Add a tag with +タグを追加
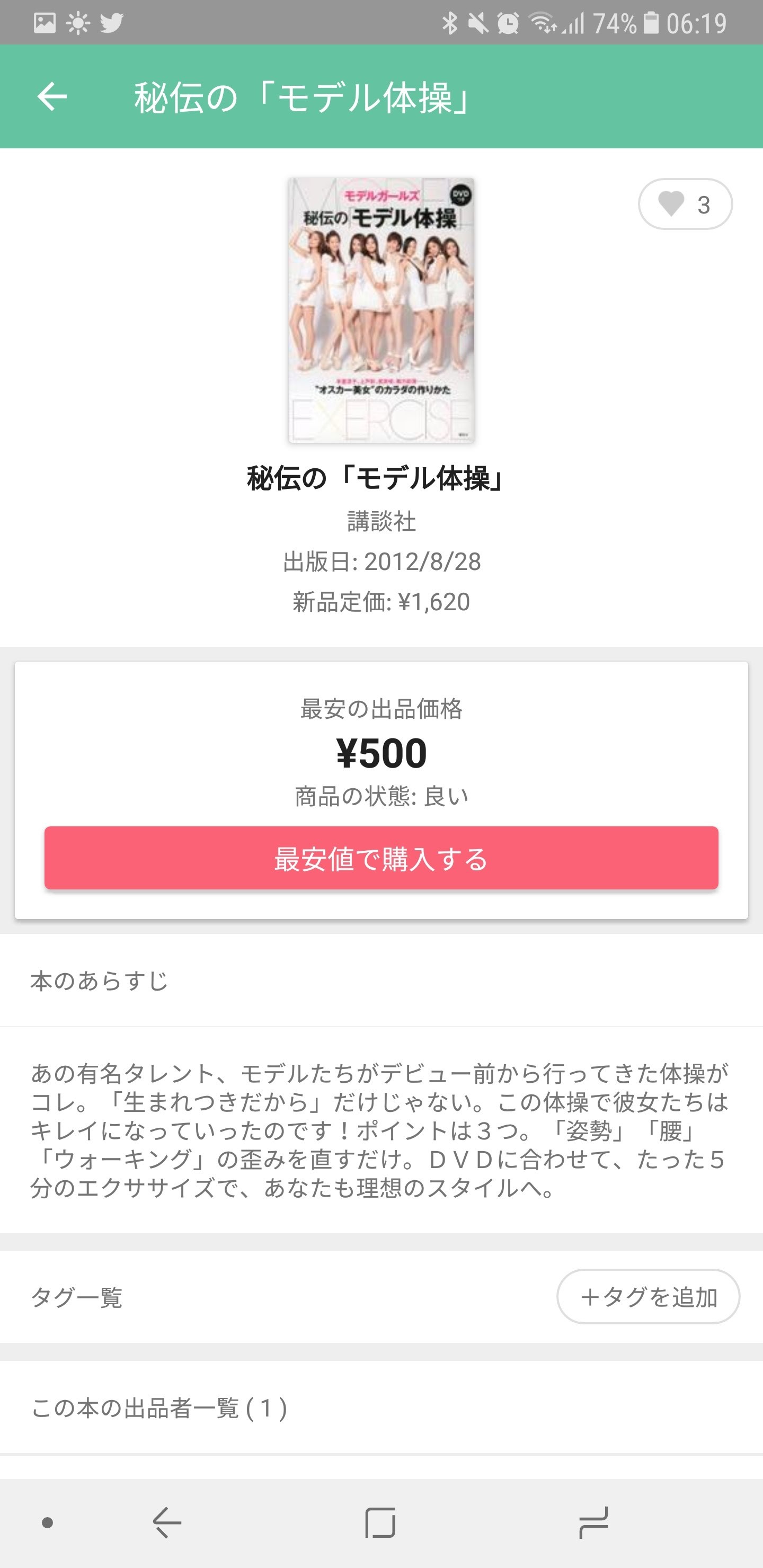763x1568 pixels. pos(648,1297)
